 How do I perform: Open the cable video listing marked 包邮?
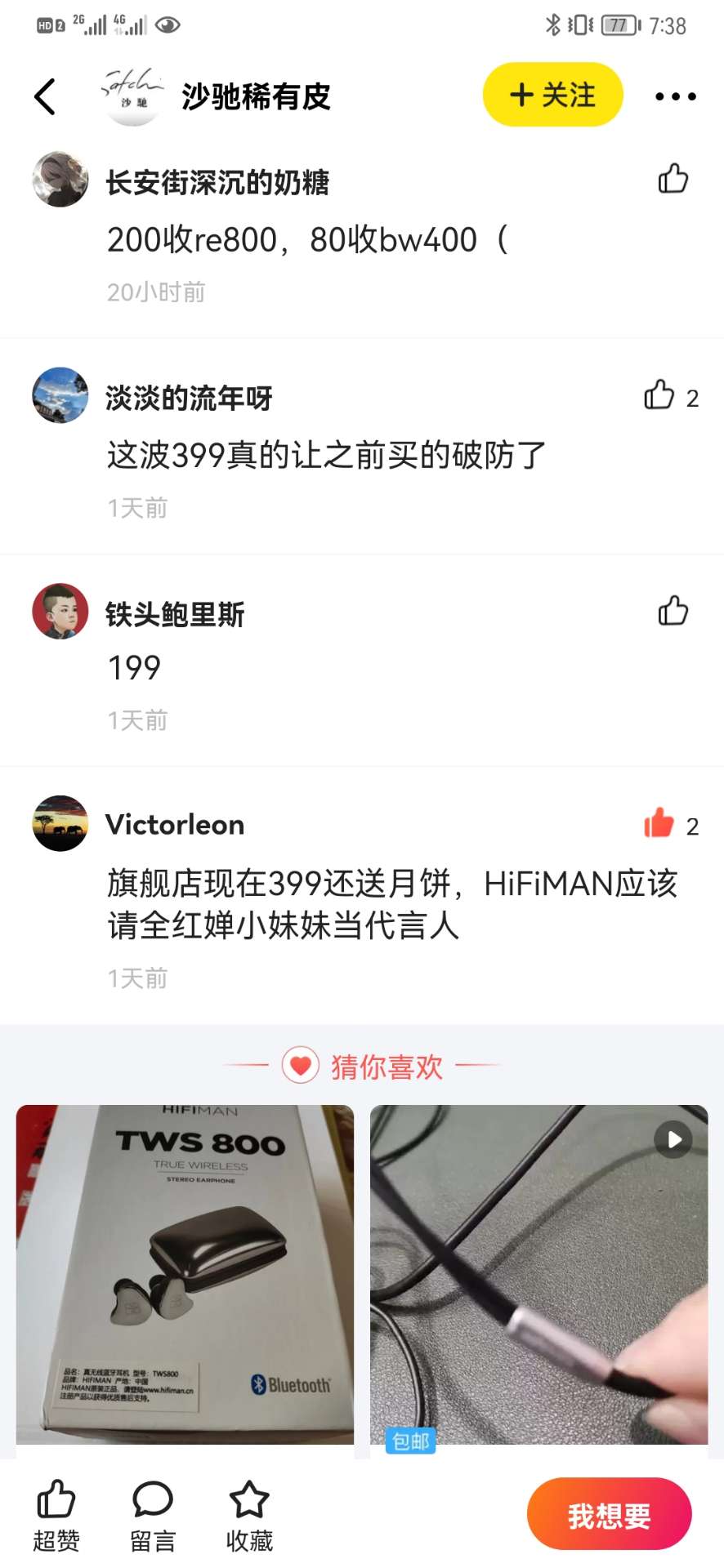point(539,1274)
